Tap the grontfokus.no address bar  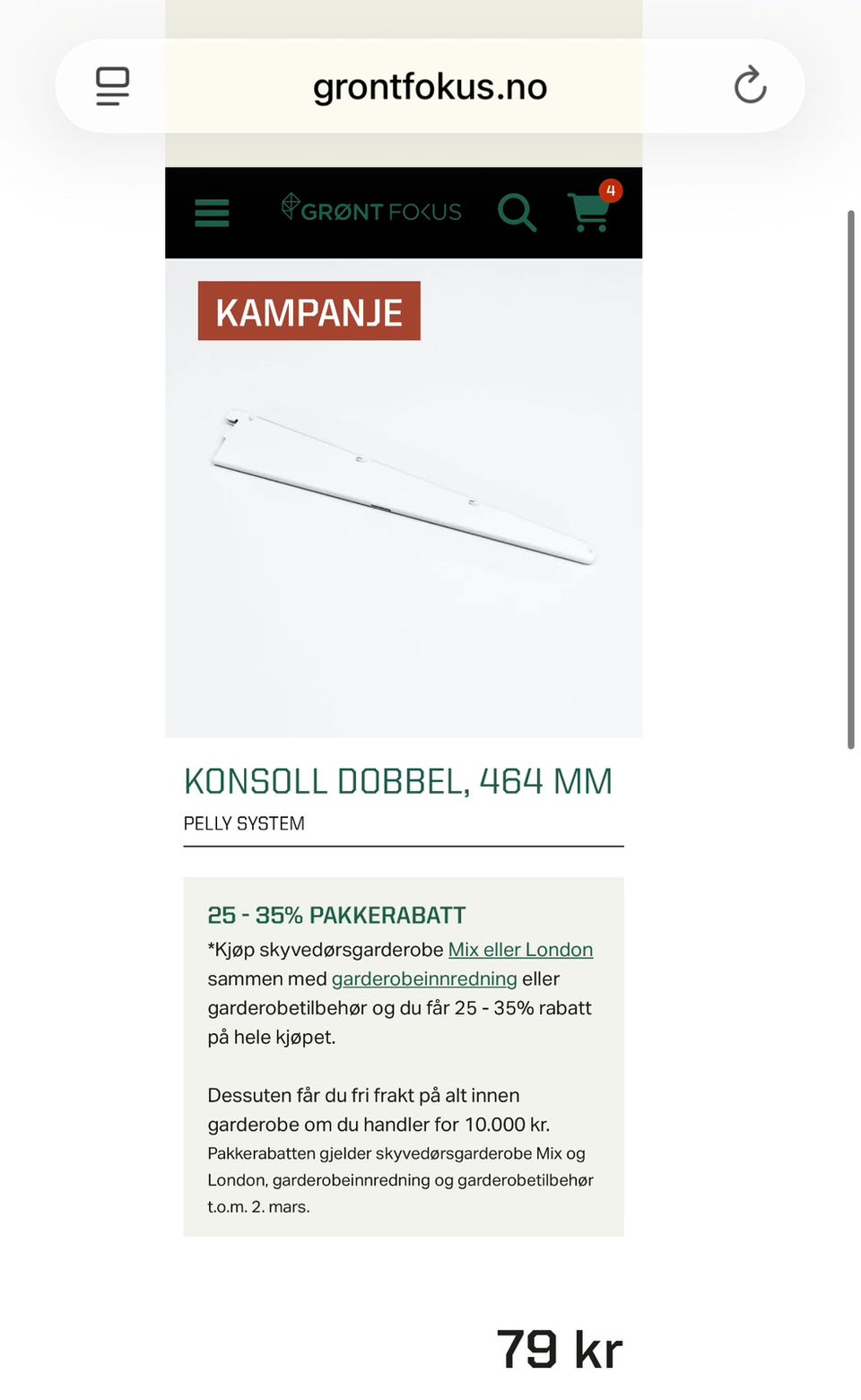coord(430,85)
